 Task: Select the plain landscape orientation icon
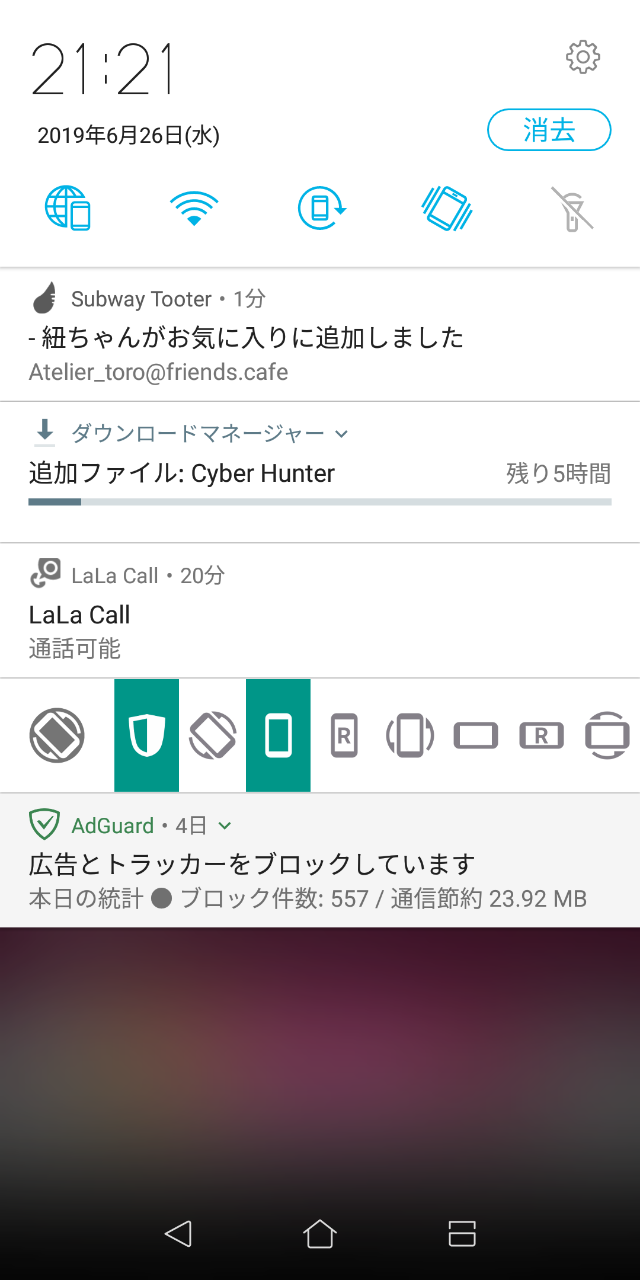coord(476,736)
